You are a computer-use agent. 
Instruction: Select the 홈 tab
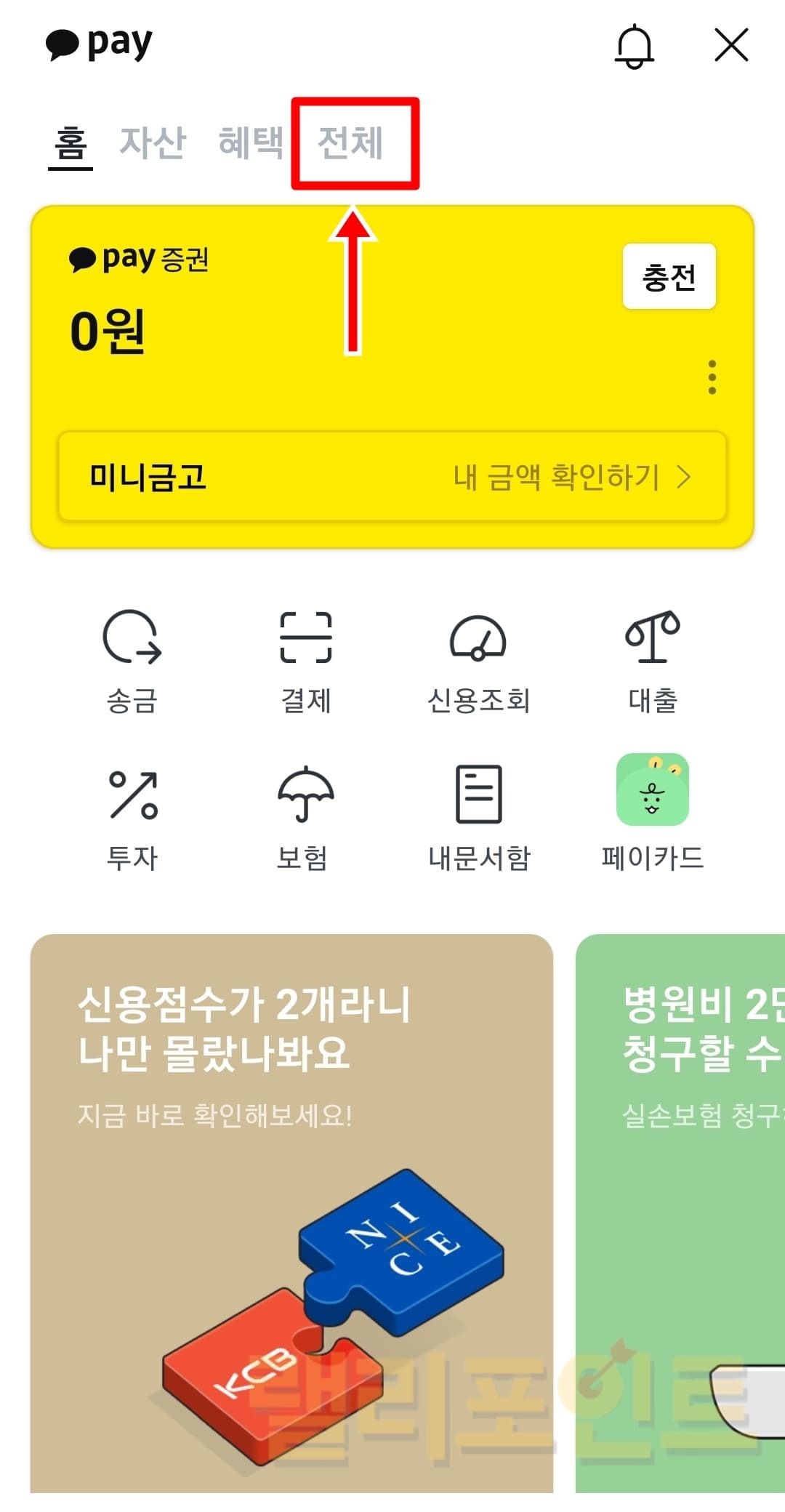tap(71, 144)
